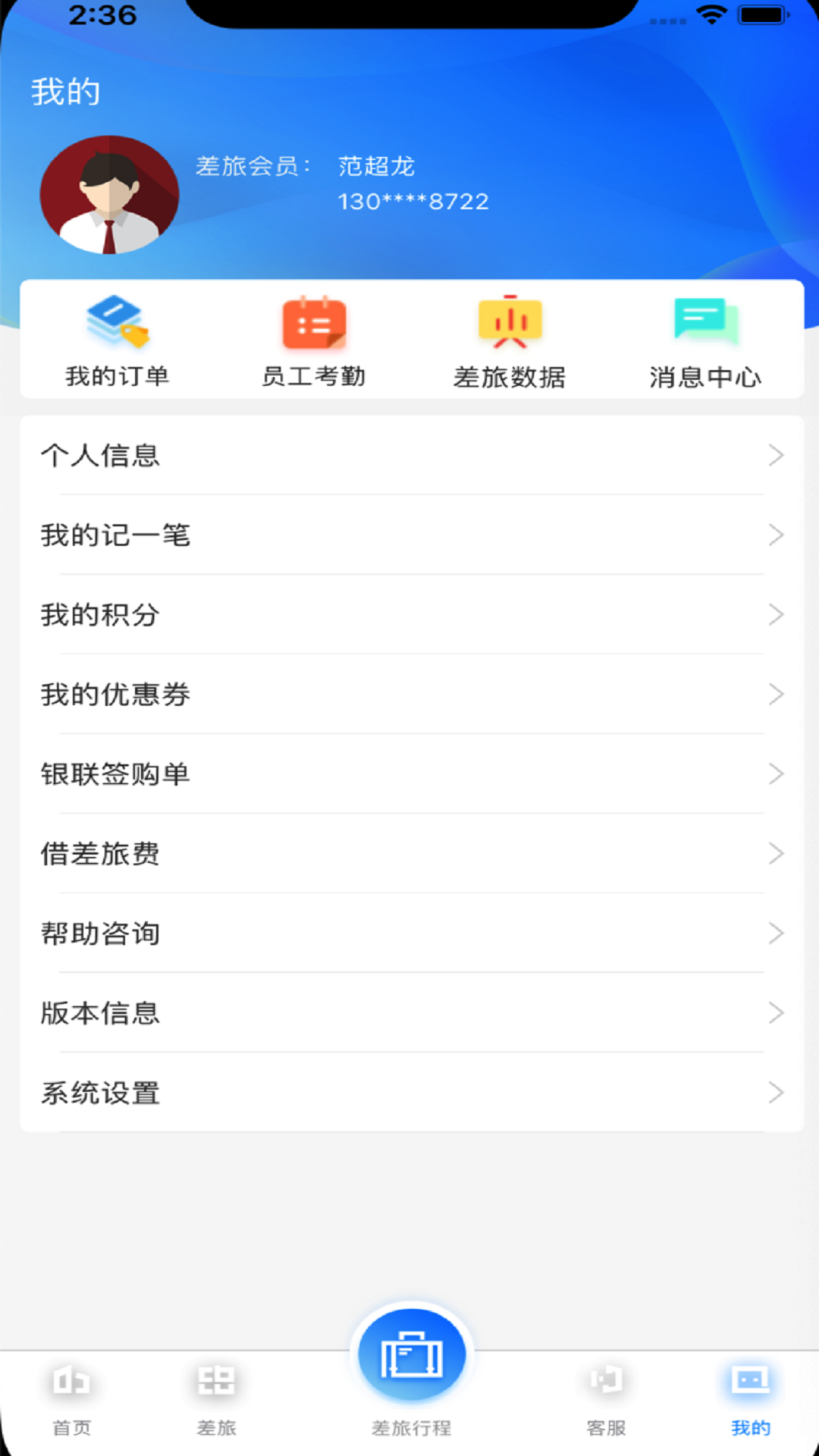Open 我的订单 (My Orders)
The image size is (819, 1456).
118,341
